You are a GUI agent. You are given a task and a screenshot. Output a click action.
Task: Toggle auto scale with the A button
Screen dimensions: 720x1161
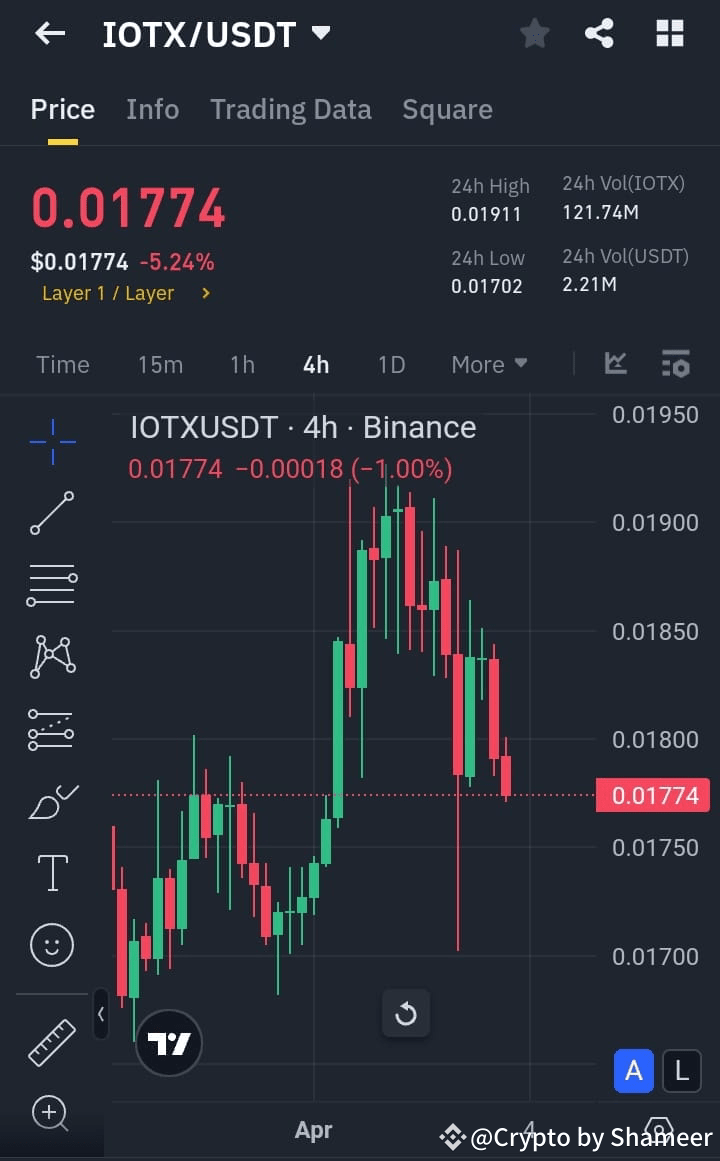(634, 1071)
